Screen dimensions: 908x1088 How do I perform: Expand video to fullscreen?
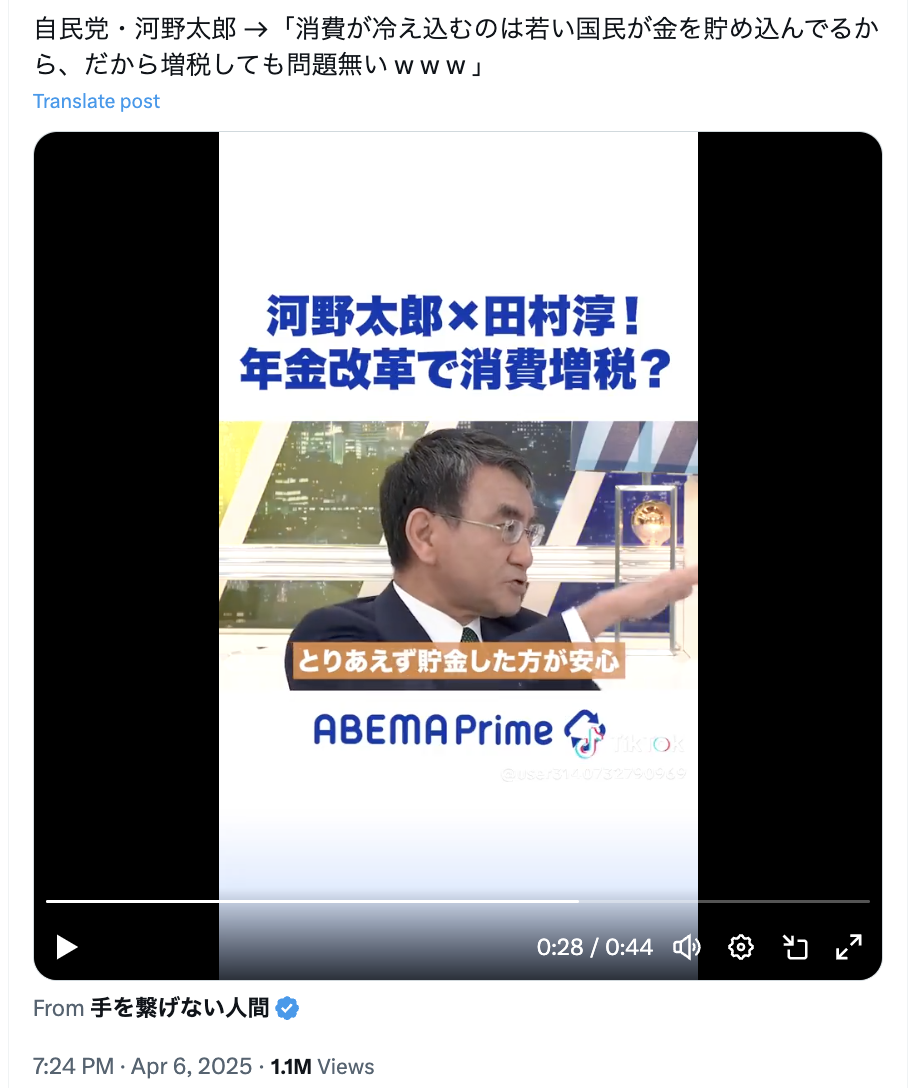coord(849,946)
